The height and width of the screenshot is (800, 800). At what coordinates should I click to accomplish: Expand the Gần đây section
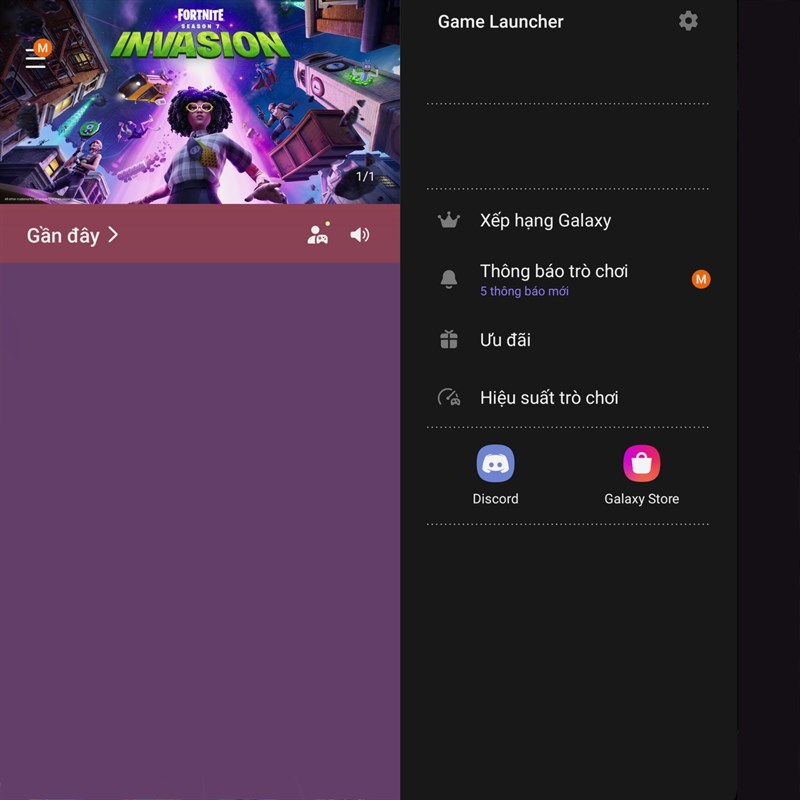pyautogui.click(x=72, y=235)
